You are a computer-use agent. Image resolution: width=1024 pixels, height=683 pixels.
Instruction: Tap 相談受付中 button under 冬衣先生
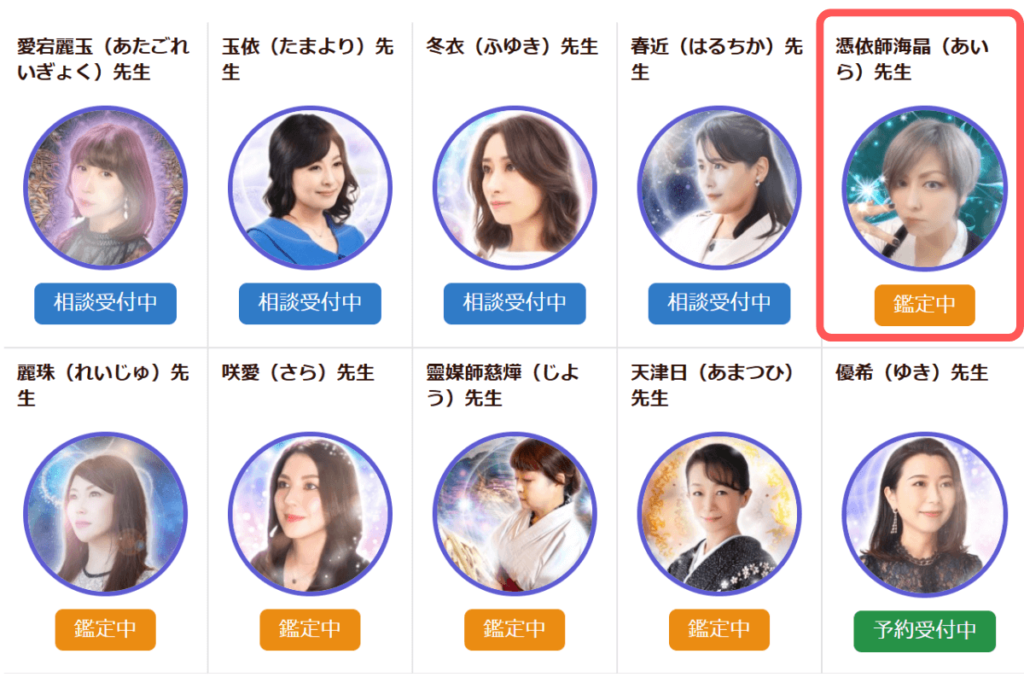tap(514, 303)
